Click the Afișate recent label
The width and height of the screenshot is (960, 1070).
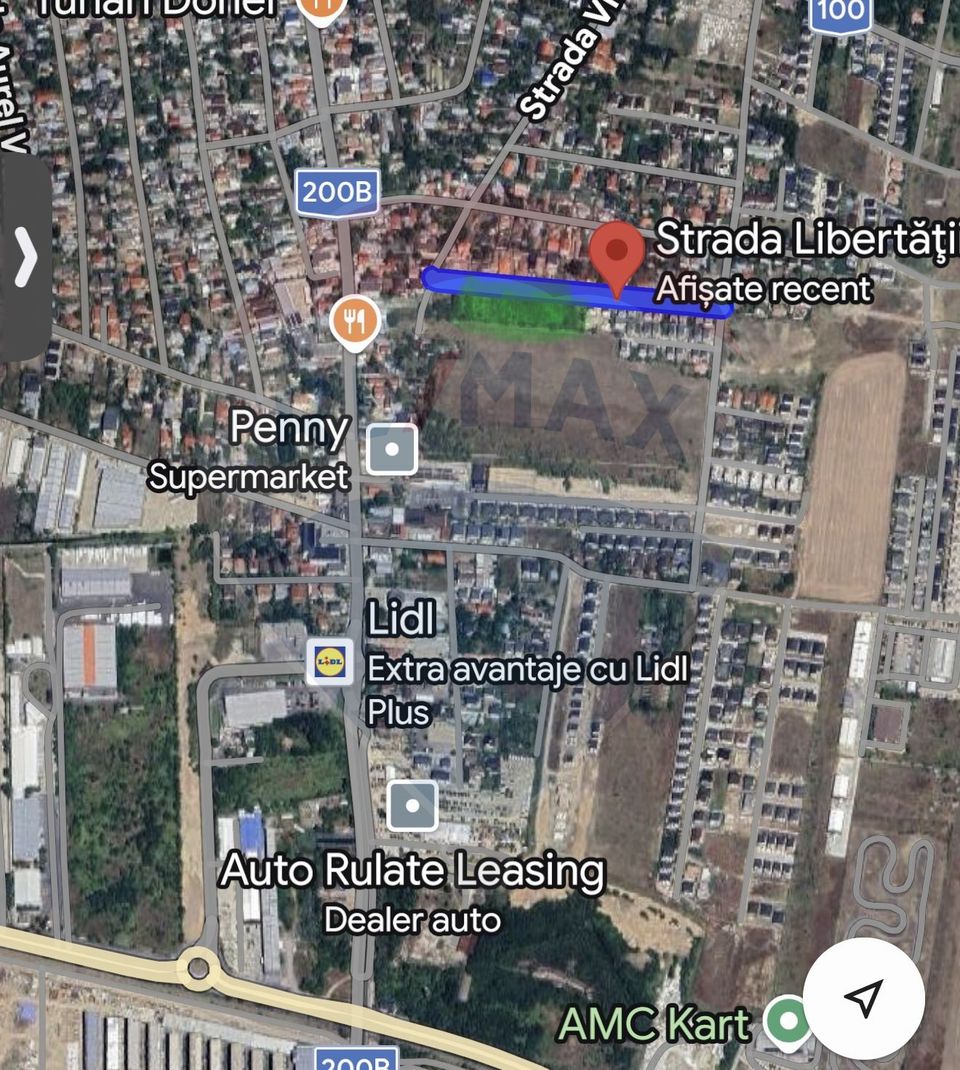coord(764,290)
